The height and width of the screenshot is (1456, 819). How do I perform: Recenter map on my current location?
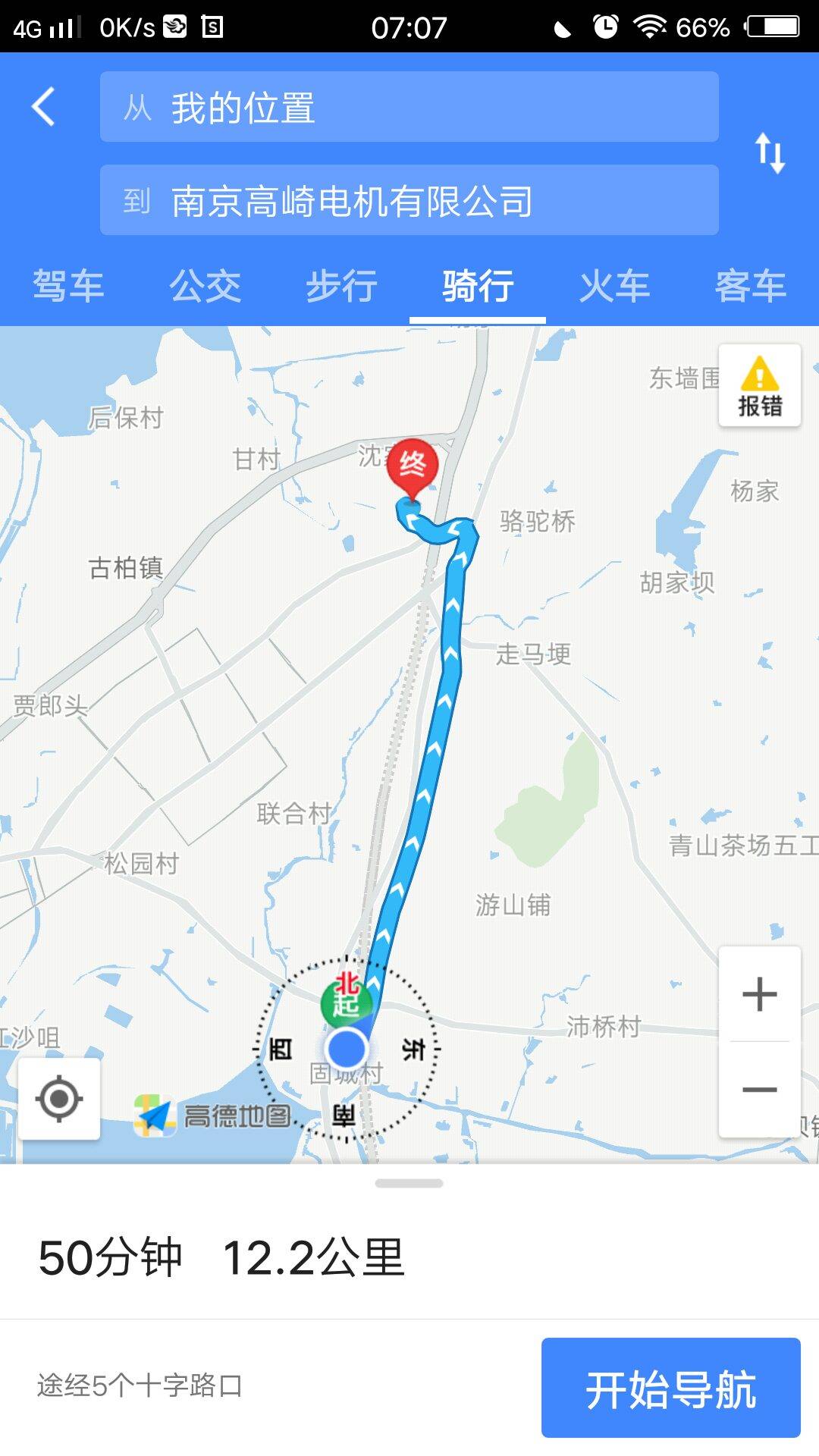pyautogui.click(x=59, y=1098)
